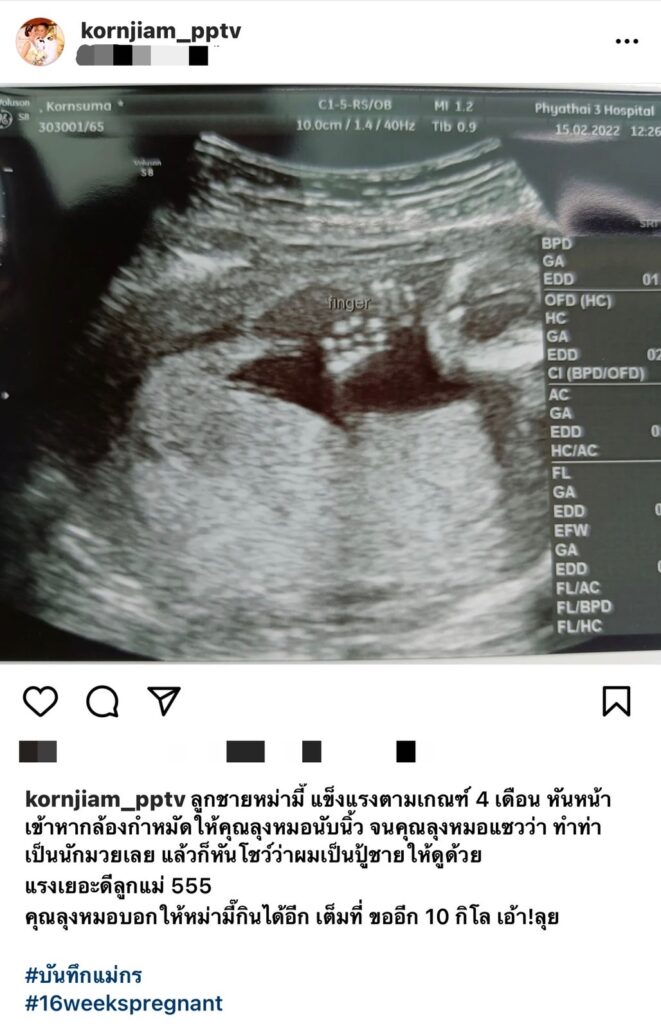The height and width of the screenshot is (1024, 661).
Task: Open kornjiam_pptv username in post header
Action: [x=160, y=30]
